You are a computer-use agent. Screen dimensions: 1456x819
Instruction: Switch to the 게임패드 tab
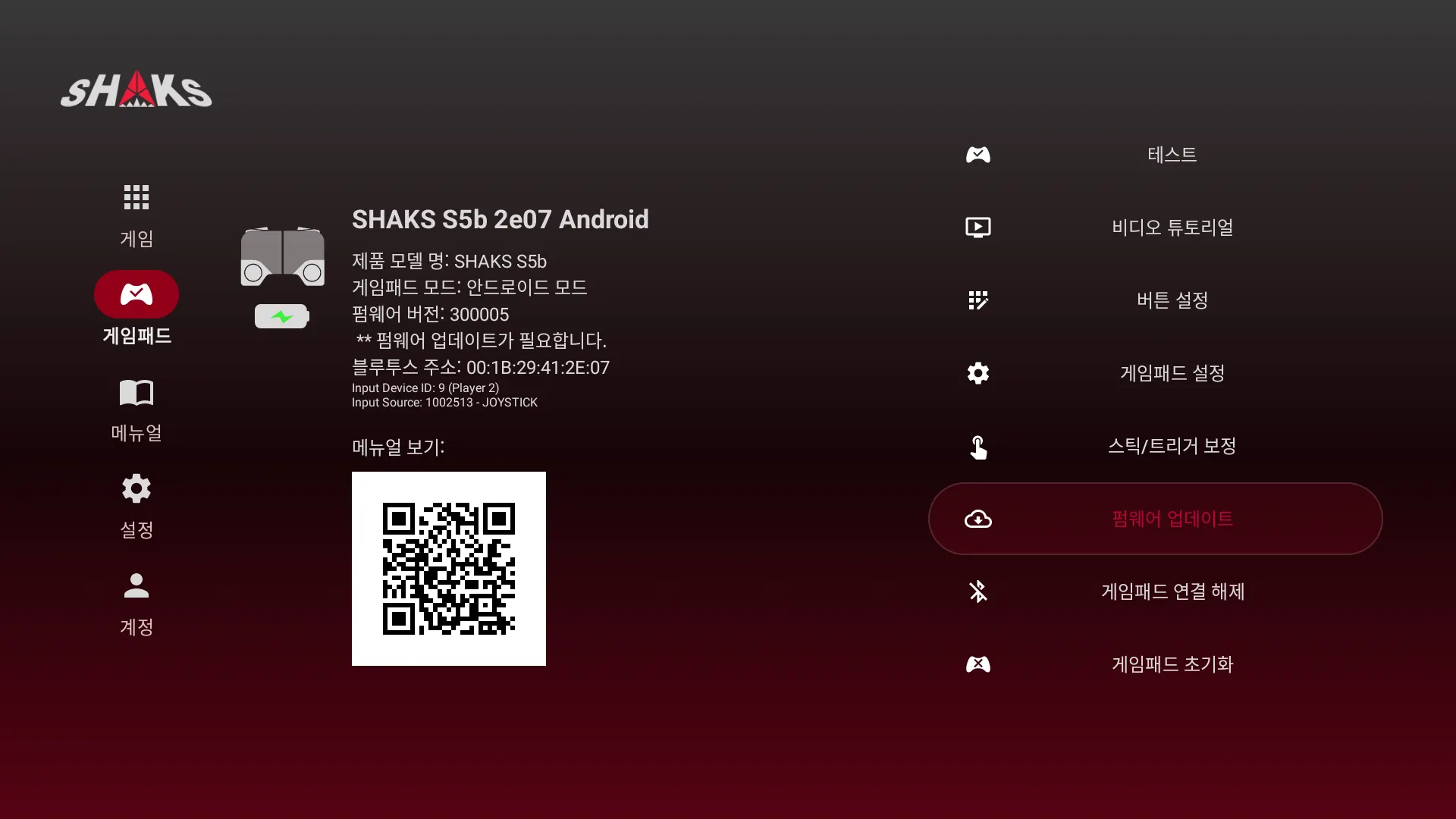136,308
